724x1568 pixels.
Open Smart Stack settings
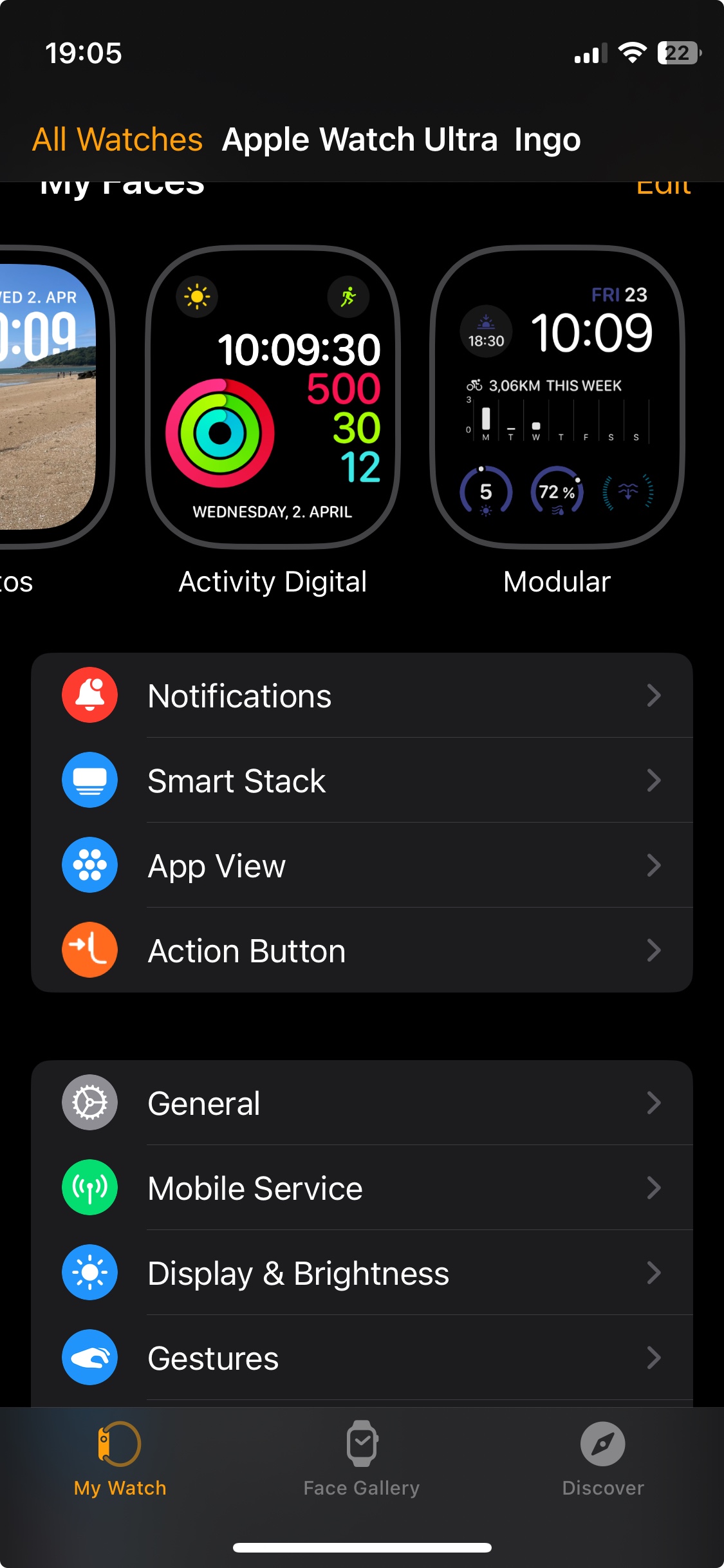tap(362, 780)
